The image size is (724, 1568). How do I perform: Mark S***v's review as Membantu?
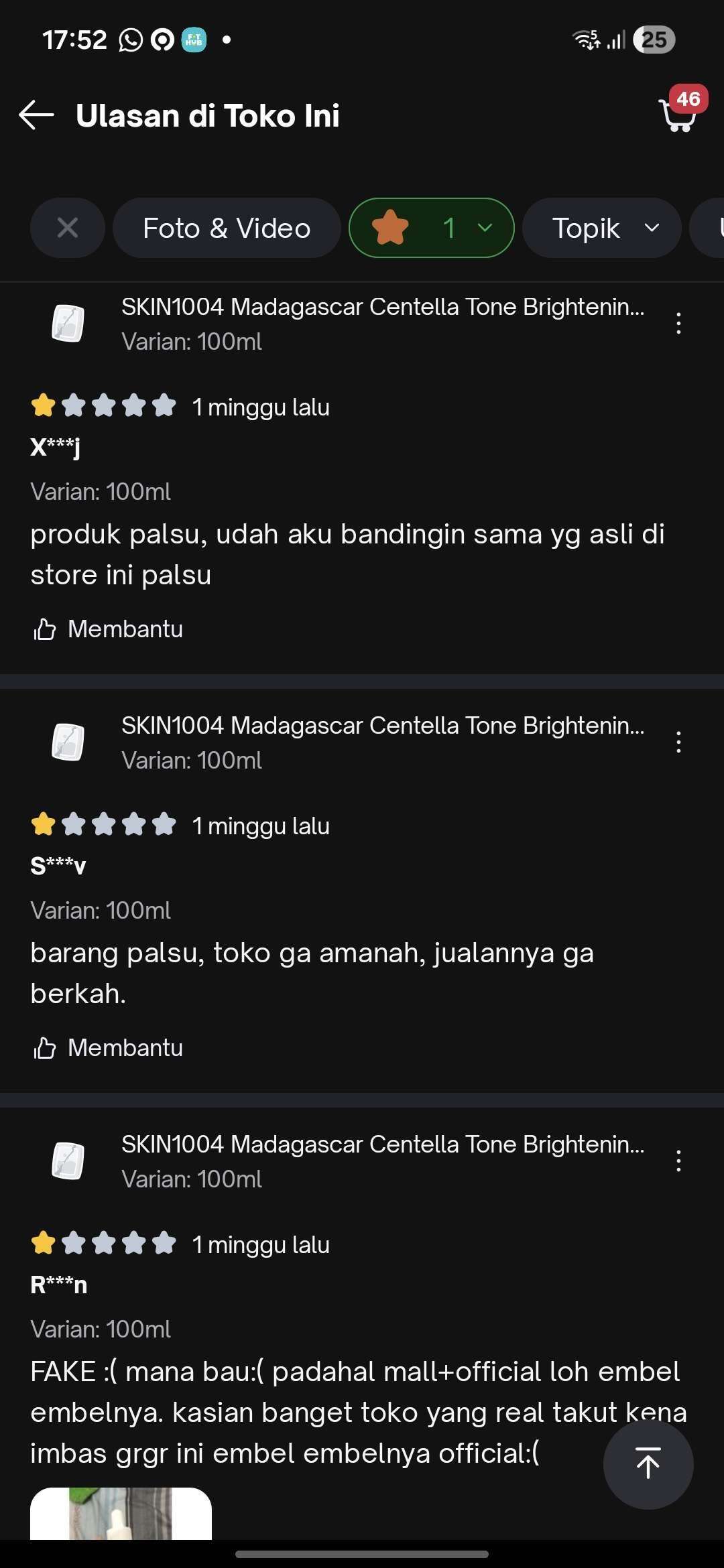point(109,1048)
